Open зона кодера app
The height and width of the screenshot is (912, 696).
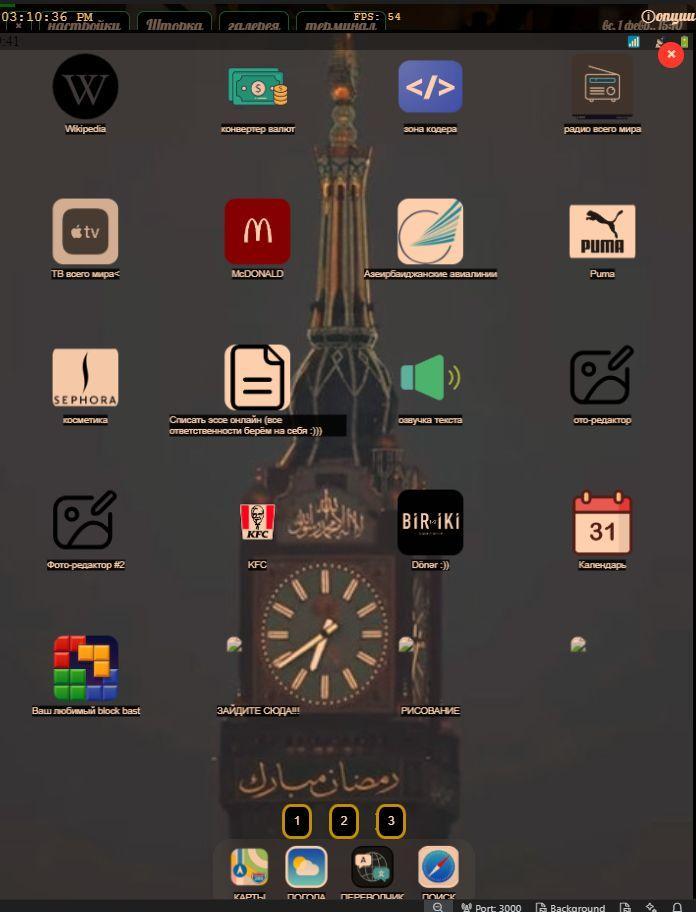pyautogui.click(x=430, y=87)
